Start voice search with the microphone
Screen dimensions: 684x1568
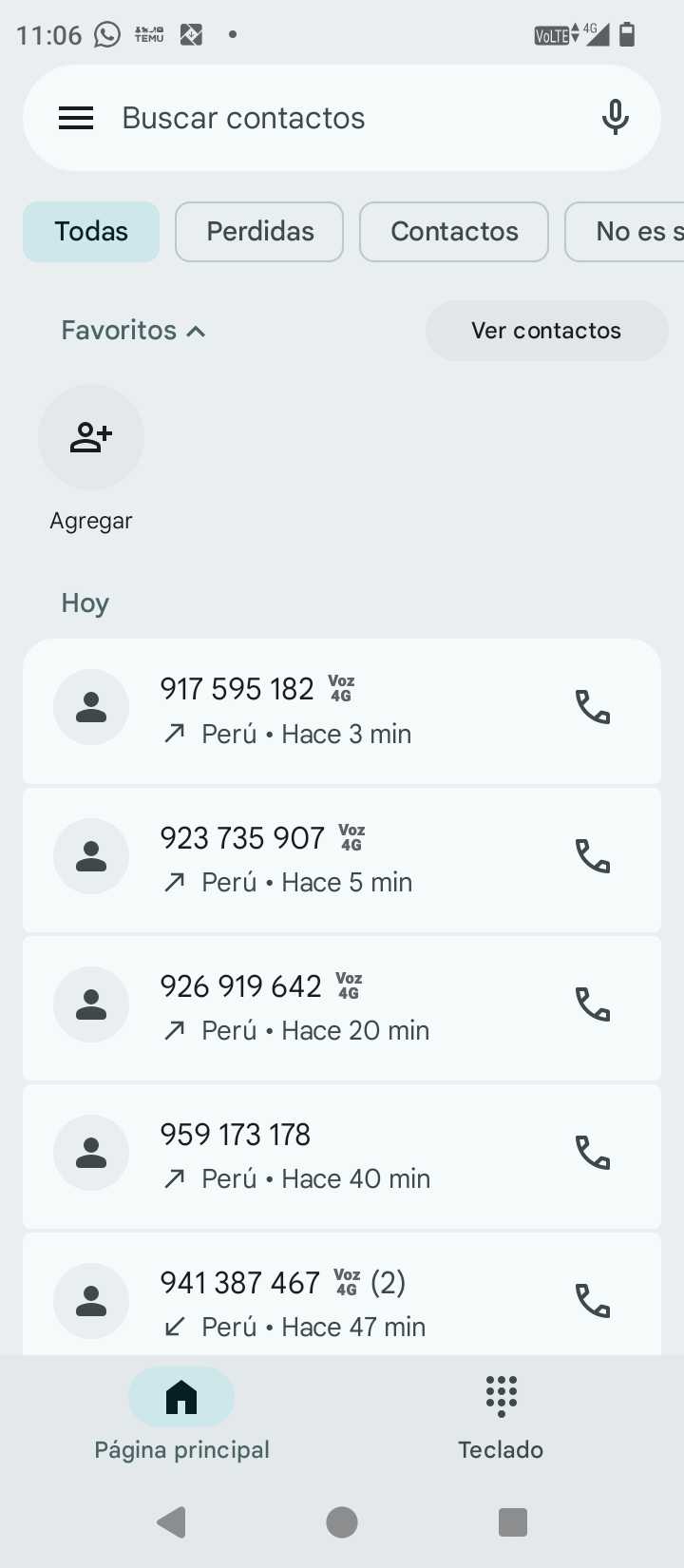pyautogui.click(x=615, y=118)
